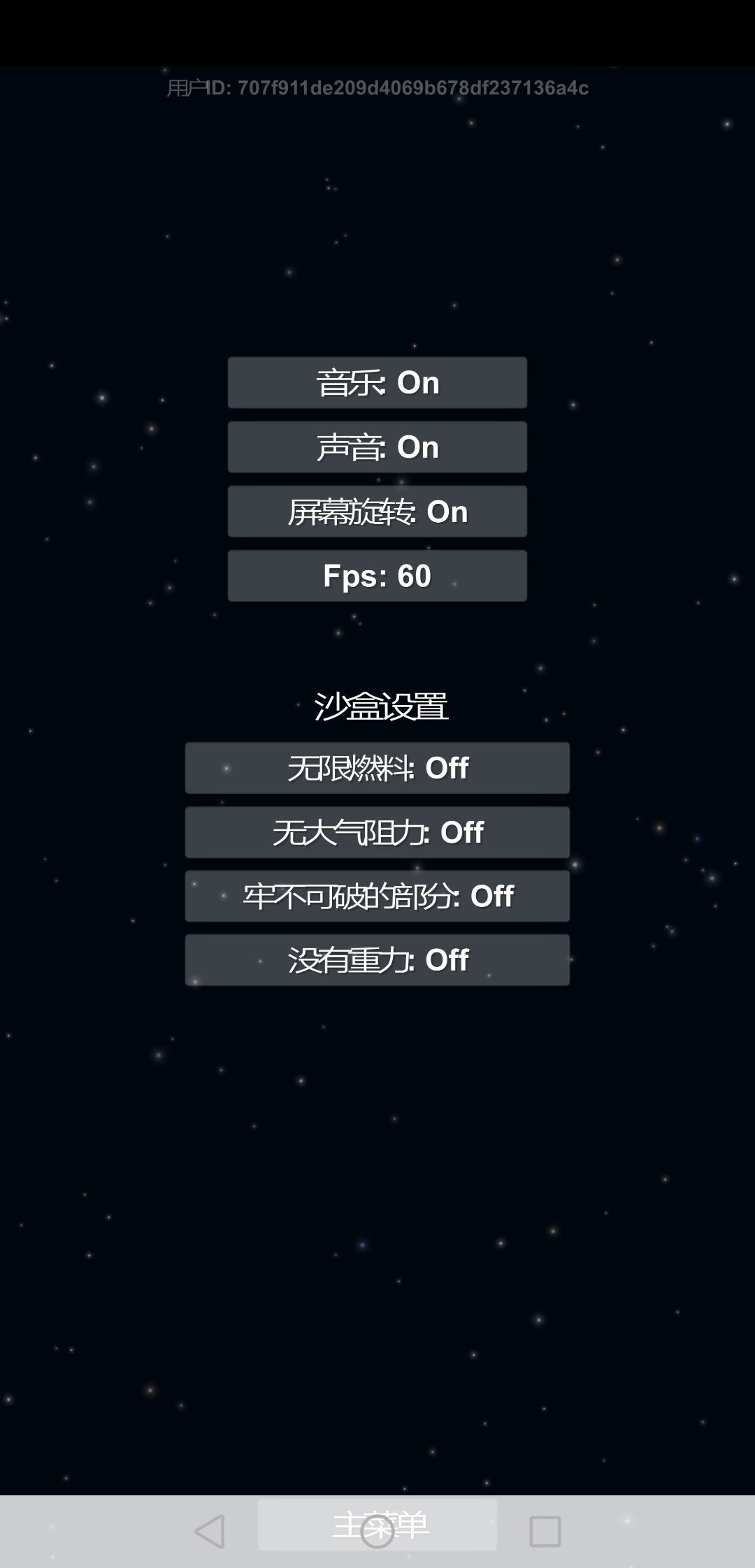Turn on 无大气阻力 no atmospheric drag
Viewport: 755px width, 1568px height.
[x=377, y=832]
